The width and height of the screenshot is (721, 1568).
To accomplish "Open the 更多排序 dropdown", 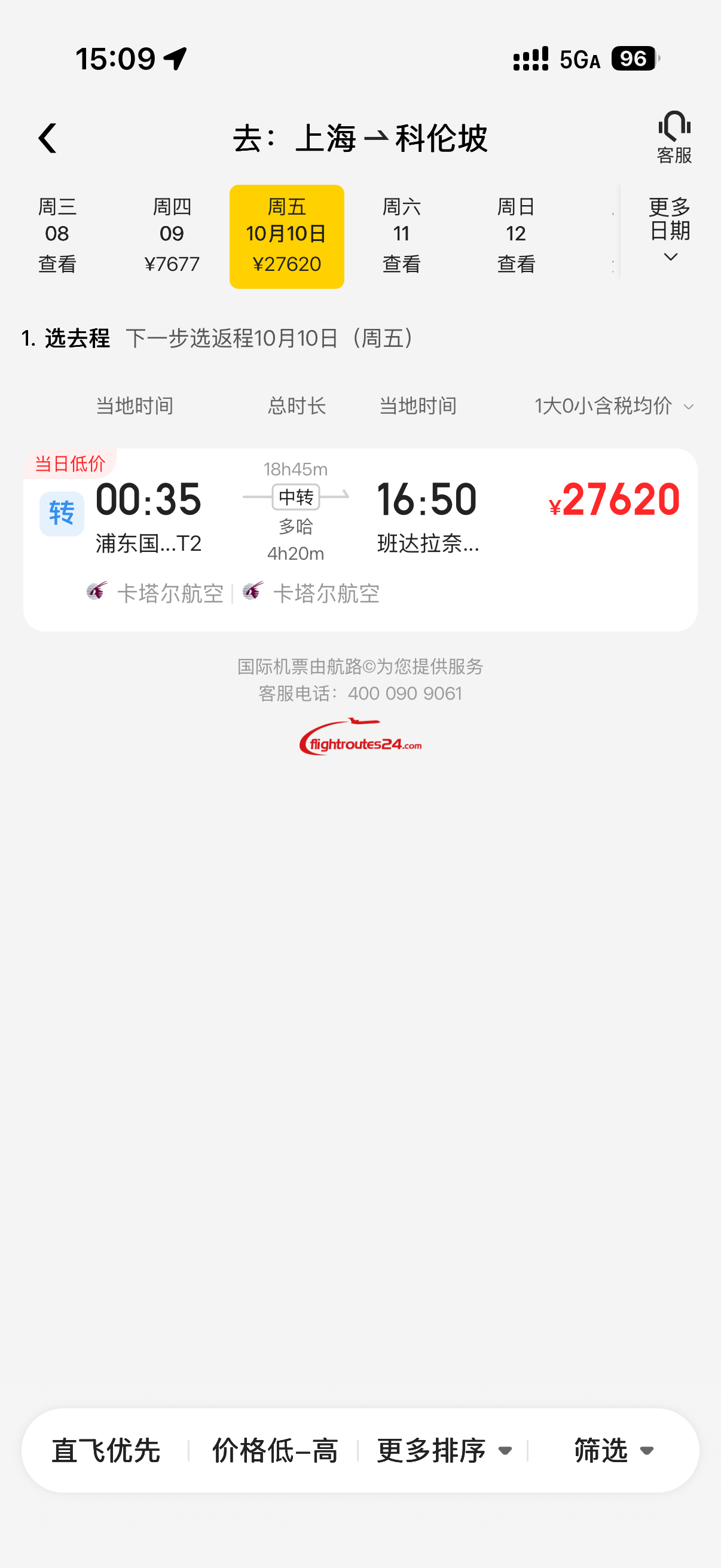I will coord(444,1451).
